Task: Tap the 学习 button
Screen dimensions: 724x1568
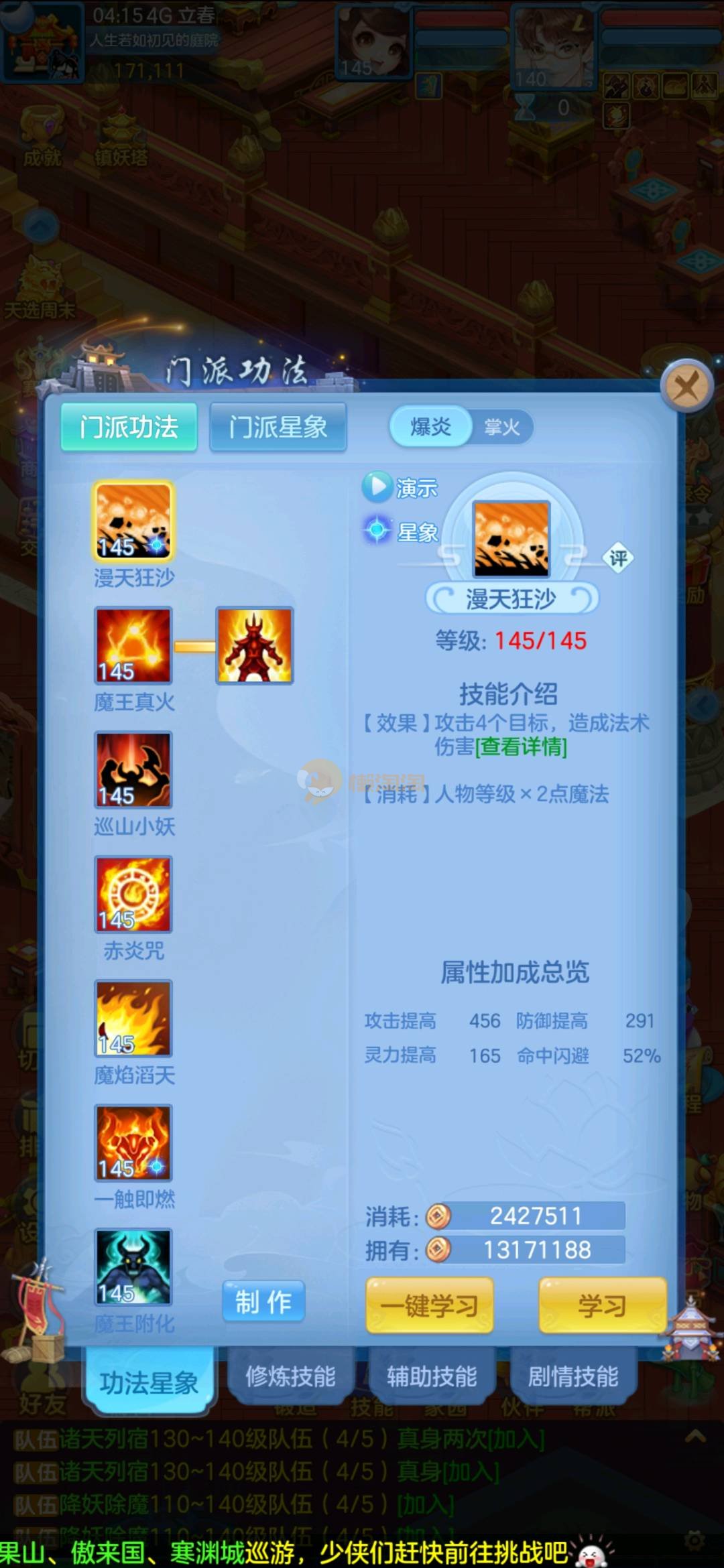Action: pos(602,1305)
